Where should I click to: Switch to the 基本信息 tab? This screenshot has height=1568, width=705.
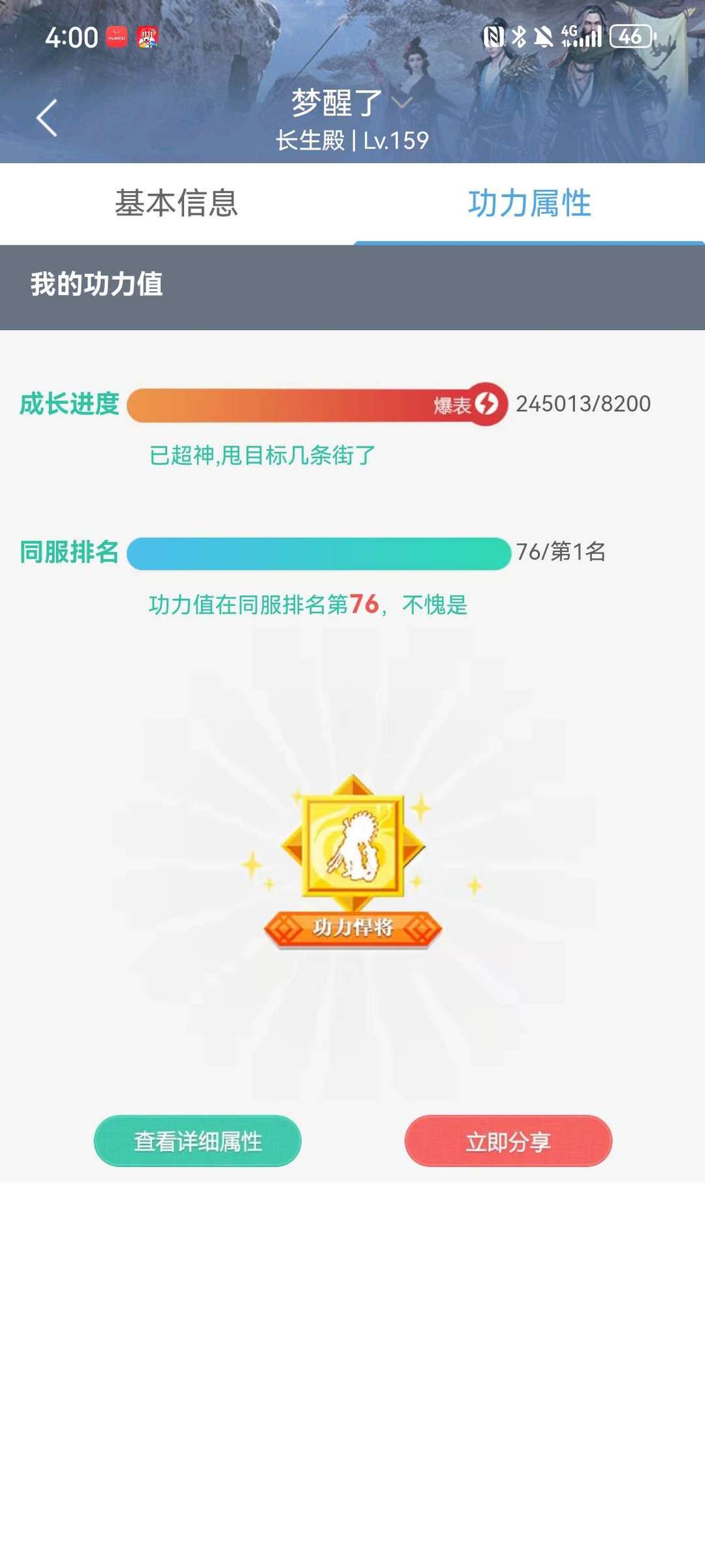tap(176, 203)
